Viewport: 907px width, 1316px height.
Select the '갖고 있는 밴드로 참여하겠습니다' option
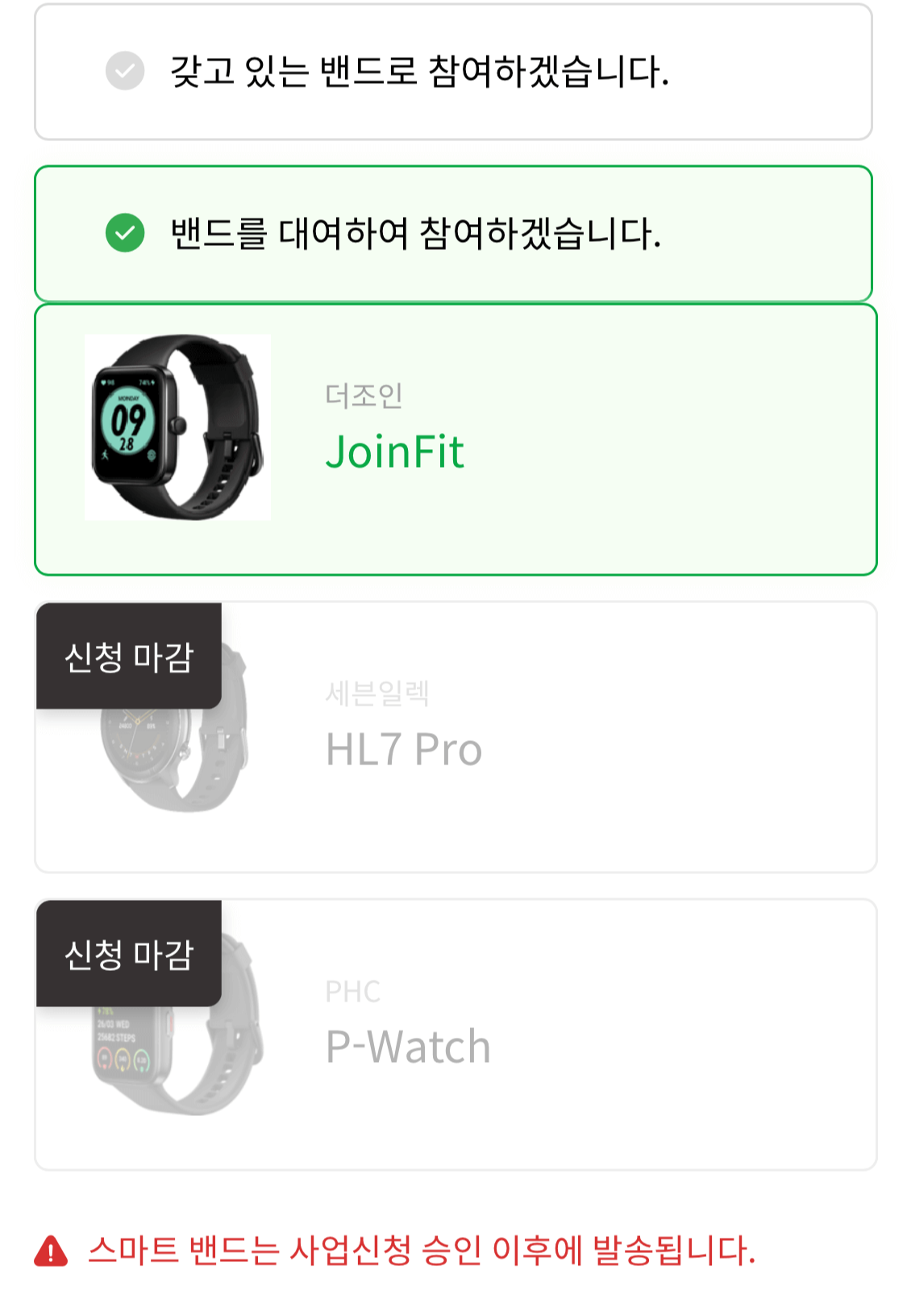point(453,73)
